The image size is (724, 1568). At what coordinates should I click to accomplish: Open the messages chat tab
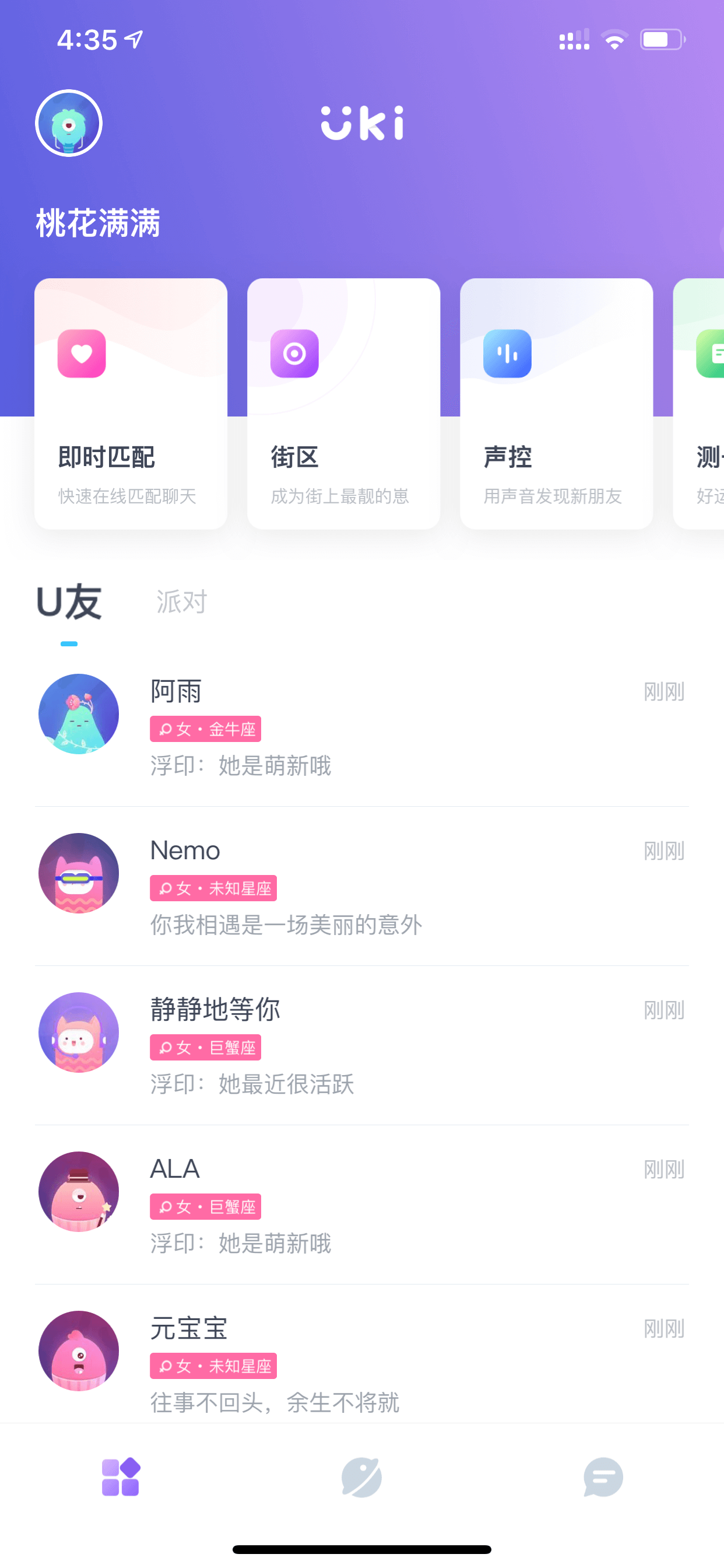point(603,1476)
